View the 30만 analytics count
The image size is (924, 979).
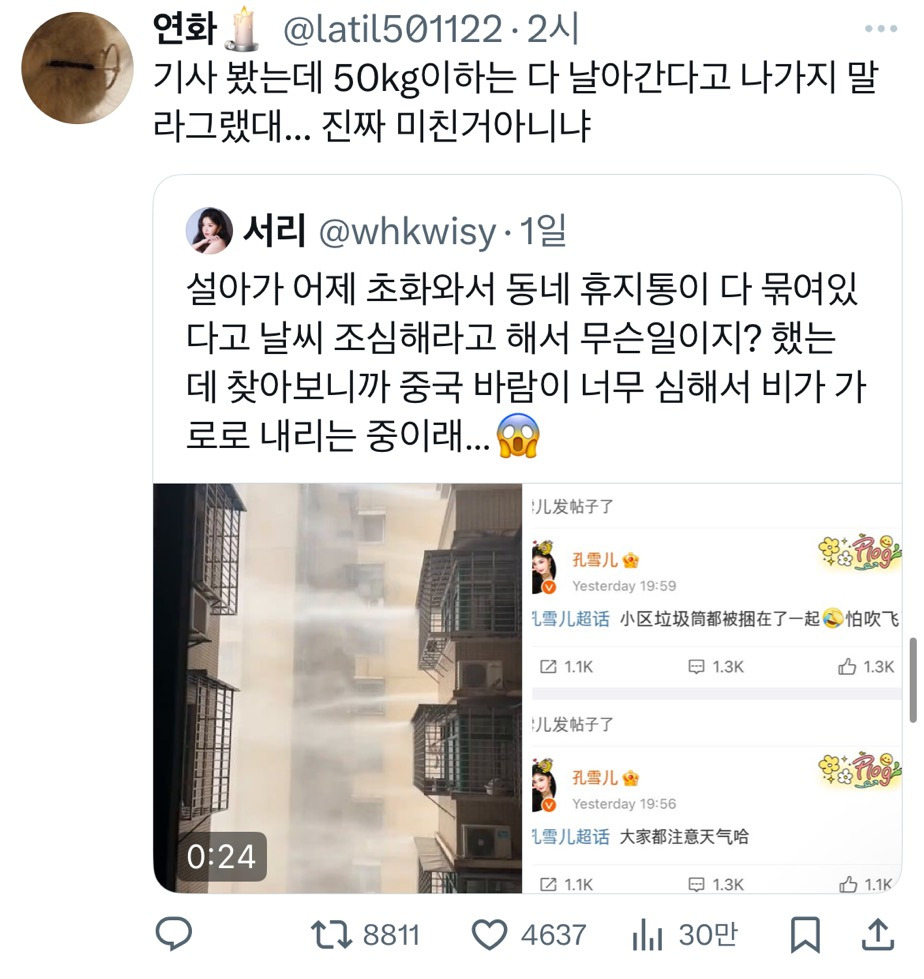point(684,935)
